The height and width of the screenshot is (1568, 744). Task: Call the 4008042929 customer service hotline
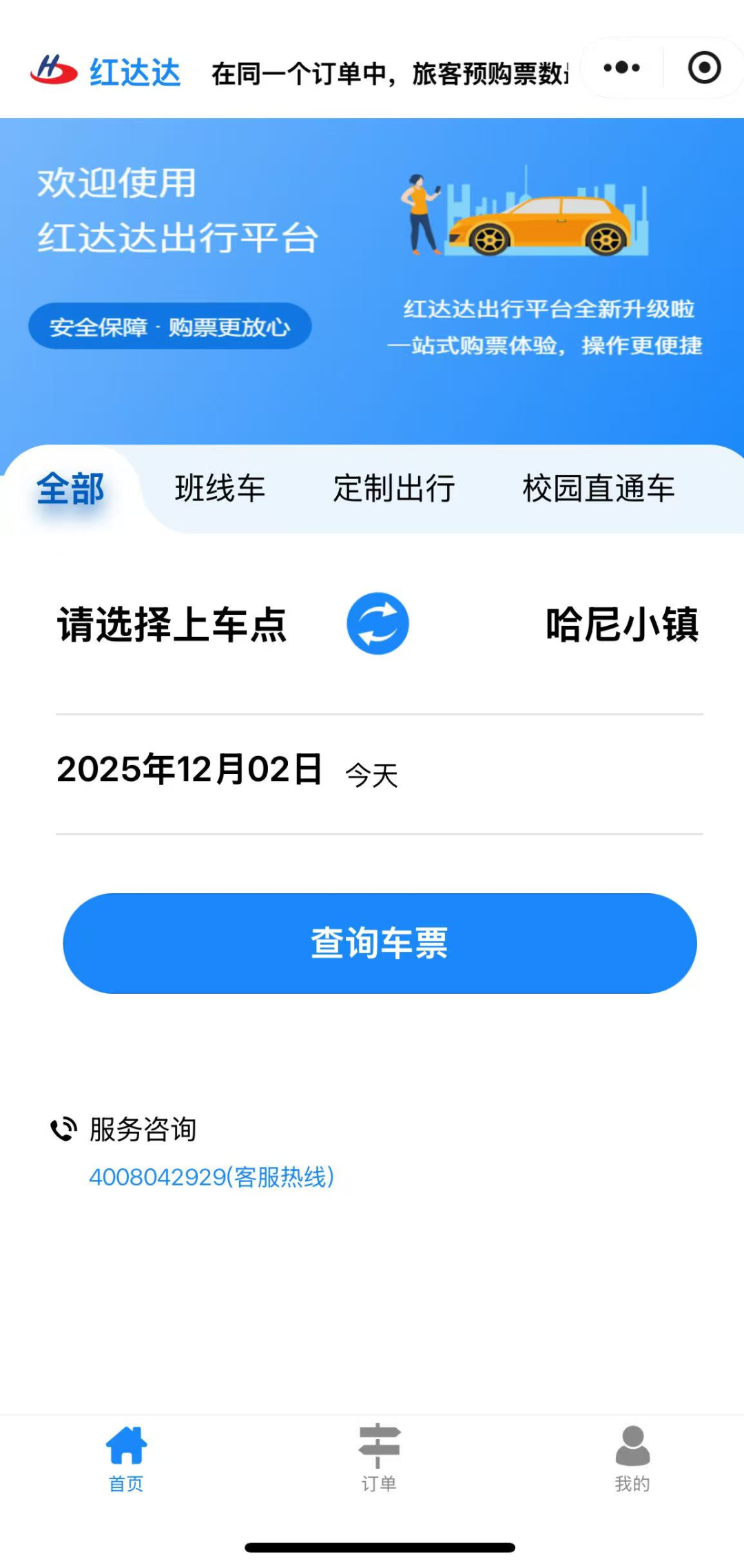coord(211,1177)
